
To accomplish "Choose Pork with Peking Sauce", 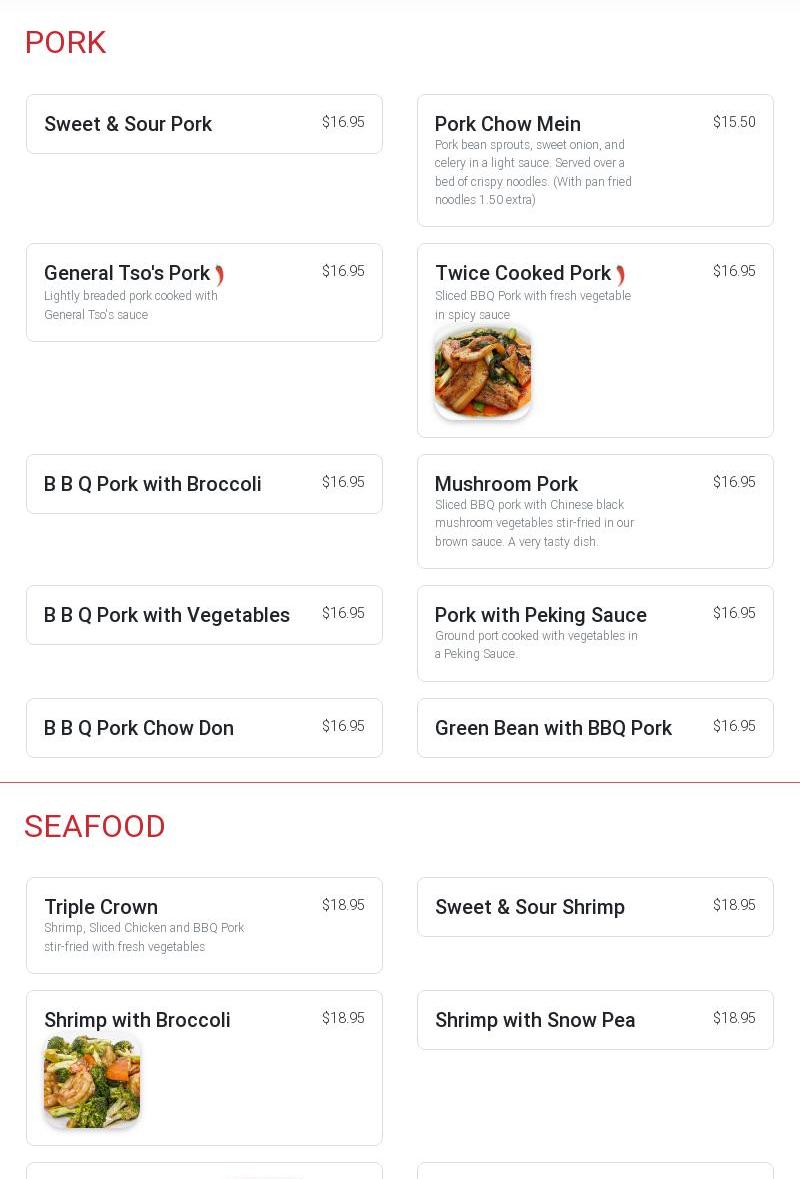I will [595, 633].
